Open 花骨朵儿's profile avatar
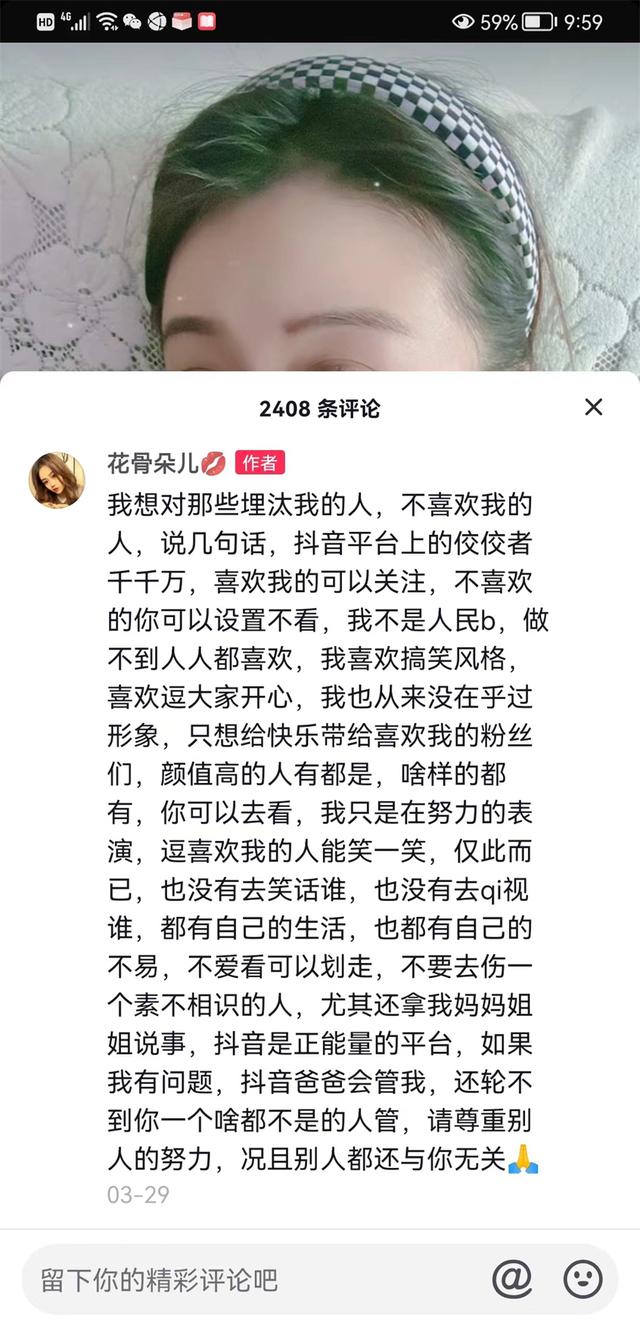Viewport: 640px width, 1329px height. pyautogui.click(x=56, y=478)
